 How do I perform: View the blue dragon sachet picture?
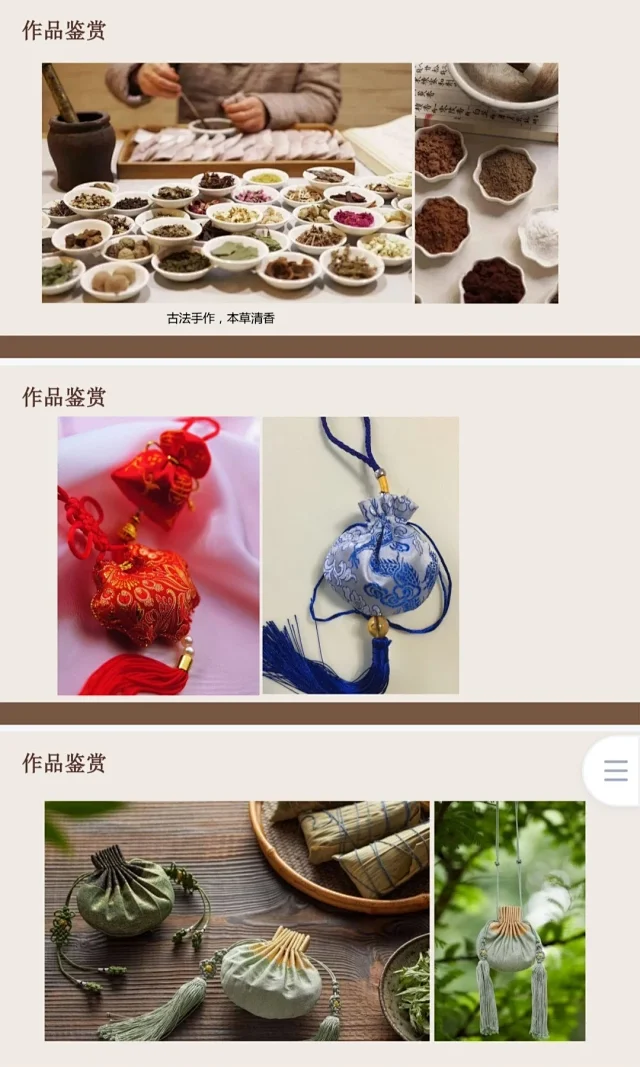[x=360, y=556]
